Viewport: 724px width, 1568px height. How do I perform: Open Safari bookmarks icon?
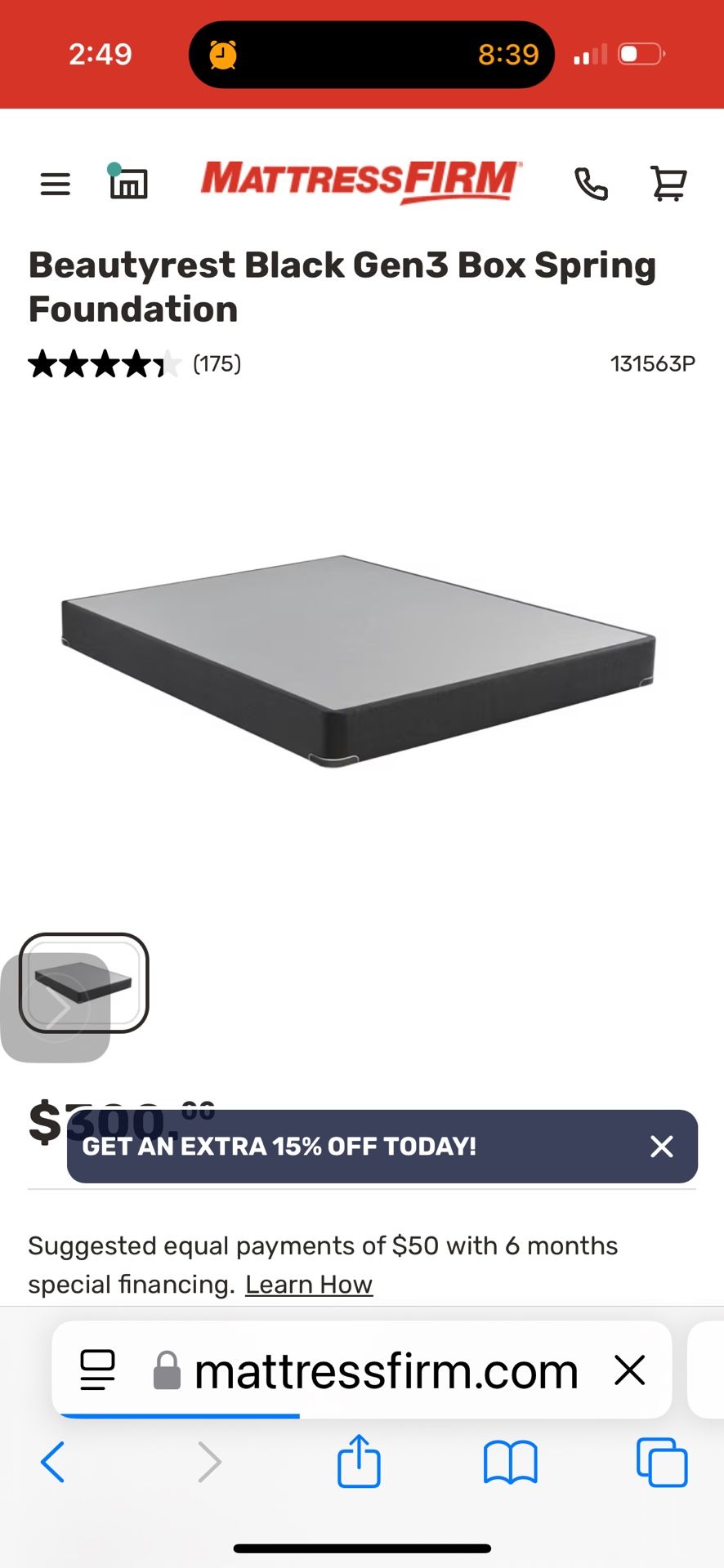point(510,1462)
